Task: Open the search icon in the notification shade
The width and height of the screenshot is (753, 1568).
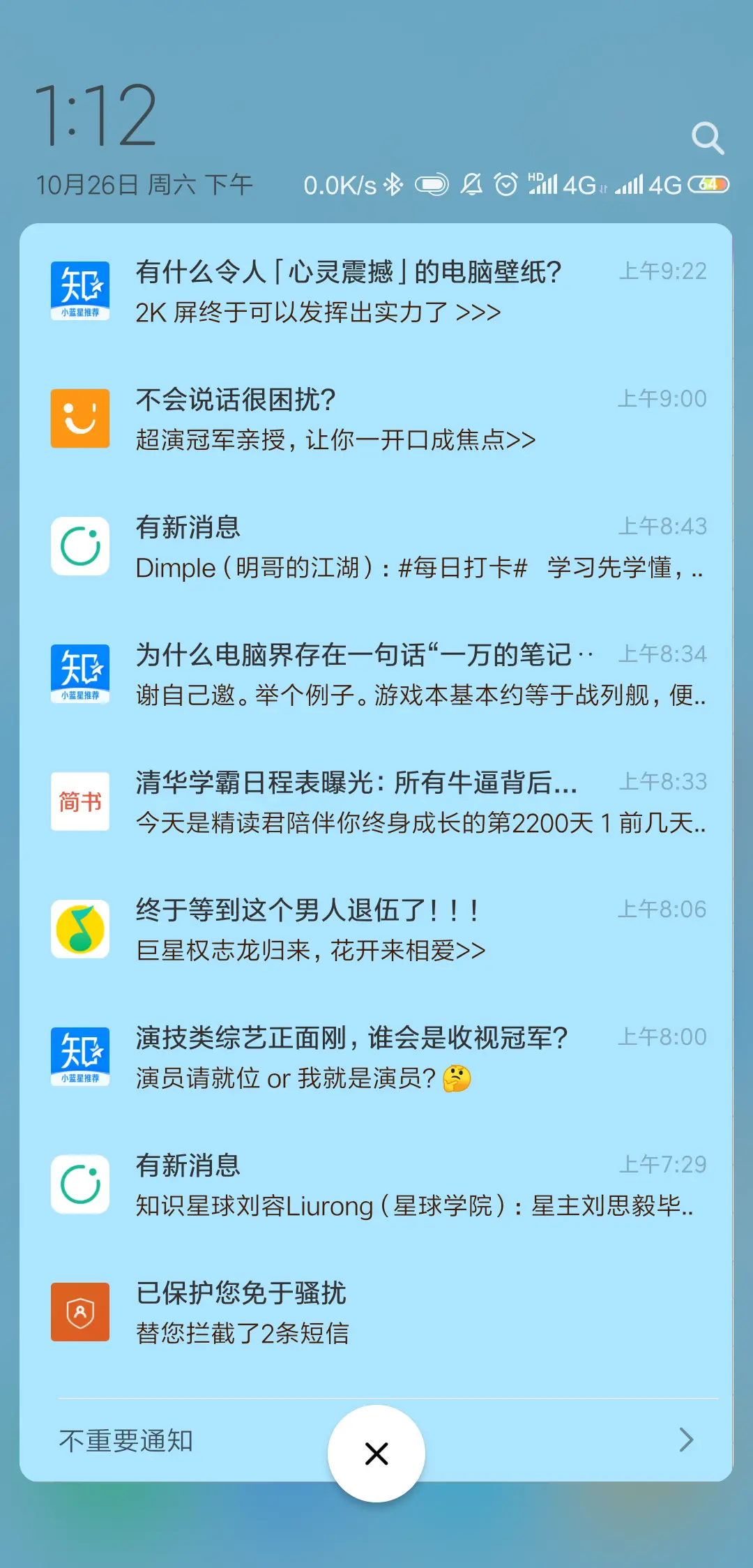Action: click(707, 138)
